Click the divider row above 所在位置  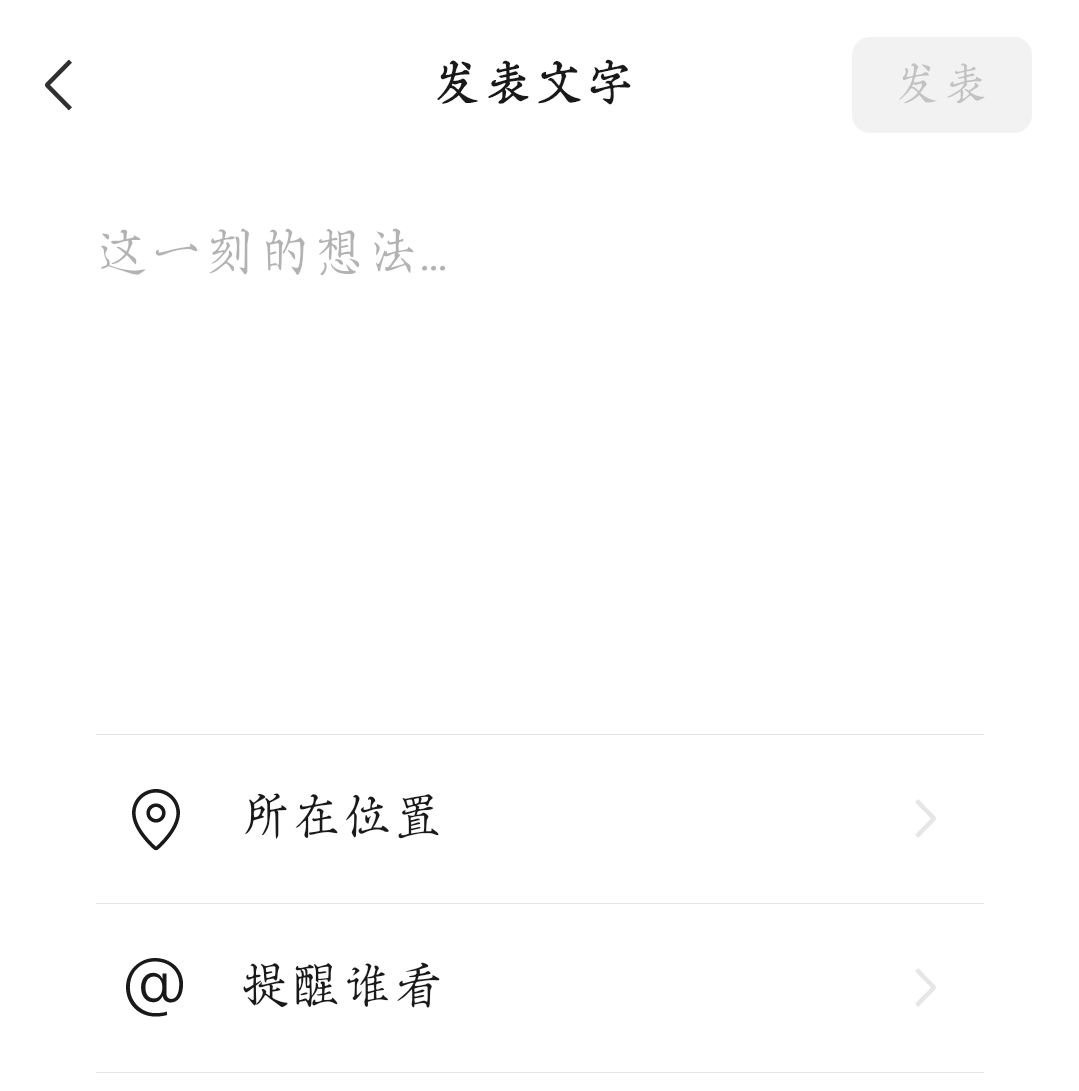[x=539, y=735]
